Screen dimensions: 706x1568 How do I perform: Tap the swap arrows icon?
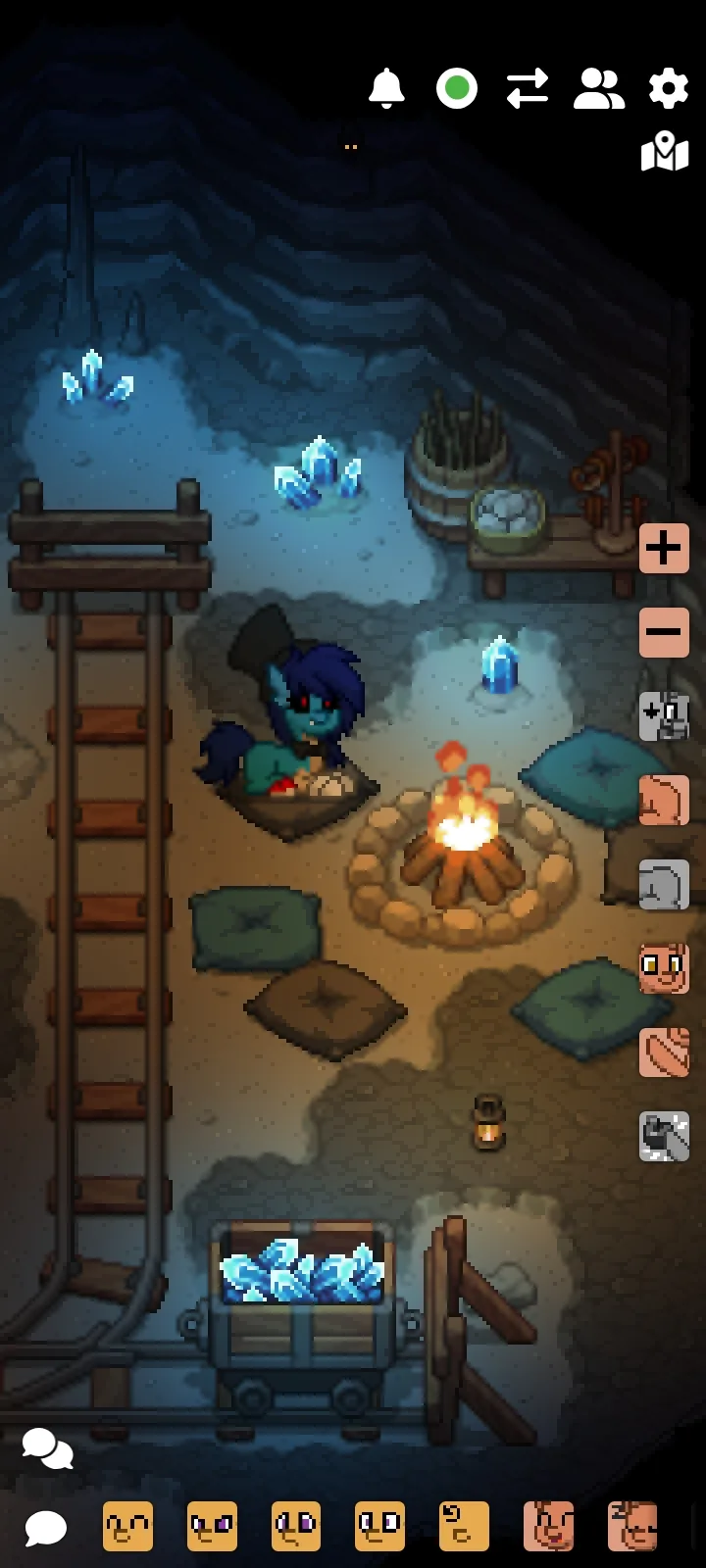(x=528, y=88)
